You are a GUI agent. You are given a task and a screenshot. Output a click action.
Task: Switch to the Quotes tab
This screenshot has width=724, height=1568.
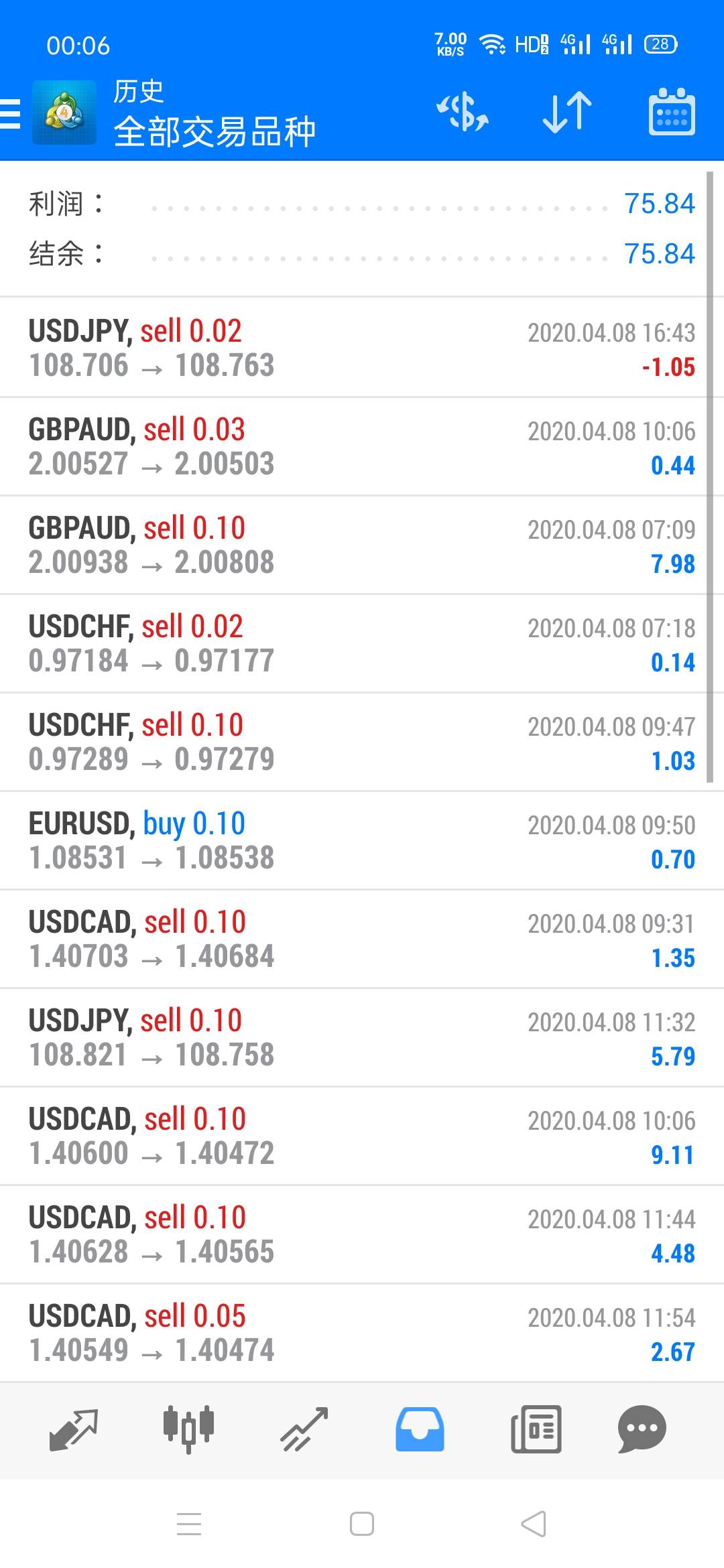[x=74, y=1429]
